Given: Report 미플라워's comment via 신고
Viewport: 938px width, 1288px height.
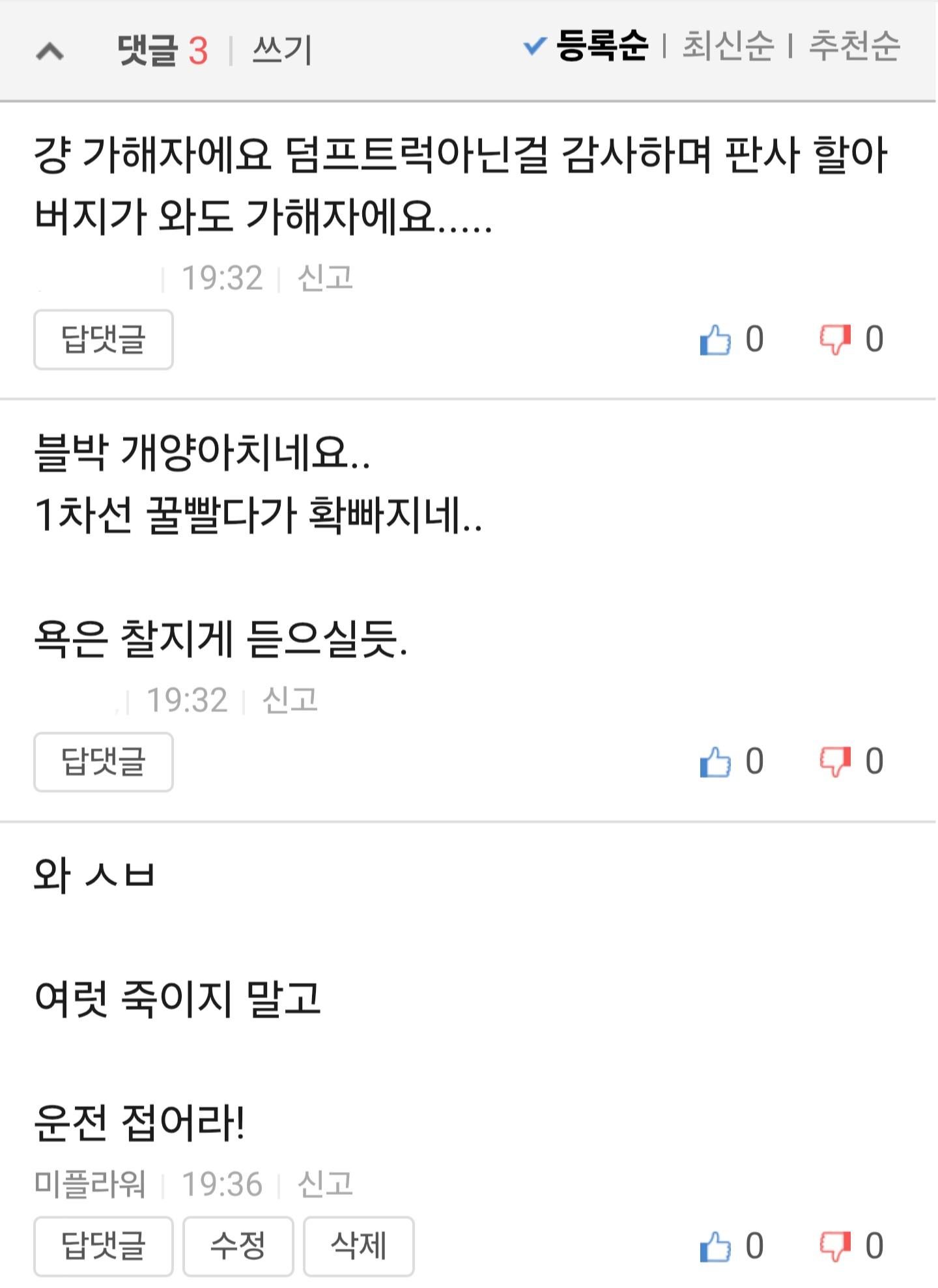Looking at the screenshot, I should [x=325, y=1184].
